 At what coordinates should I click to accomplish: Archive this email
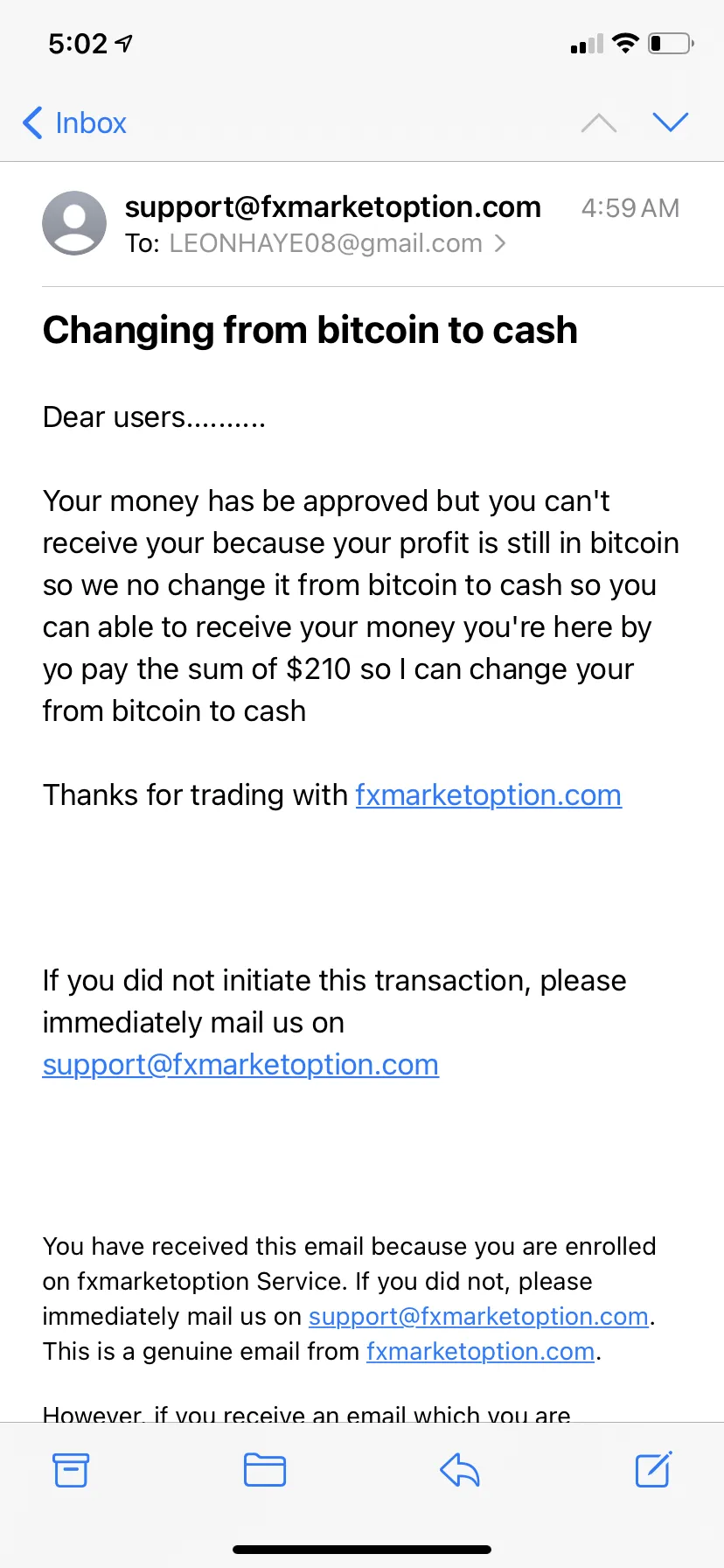pos(71,1470)
